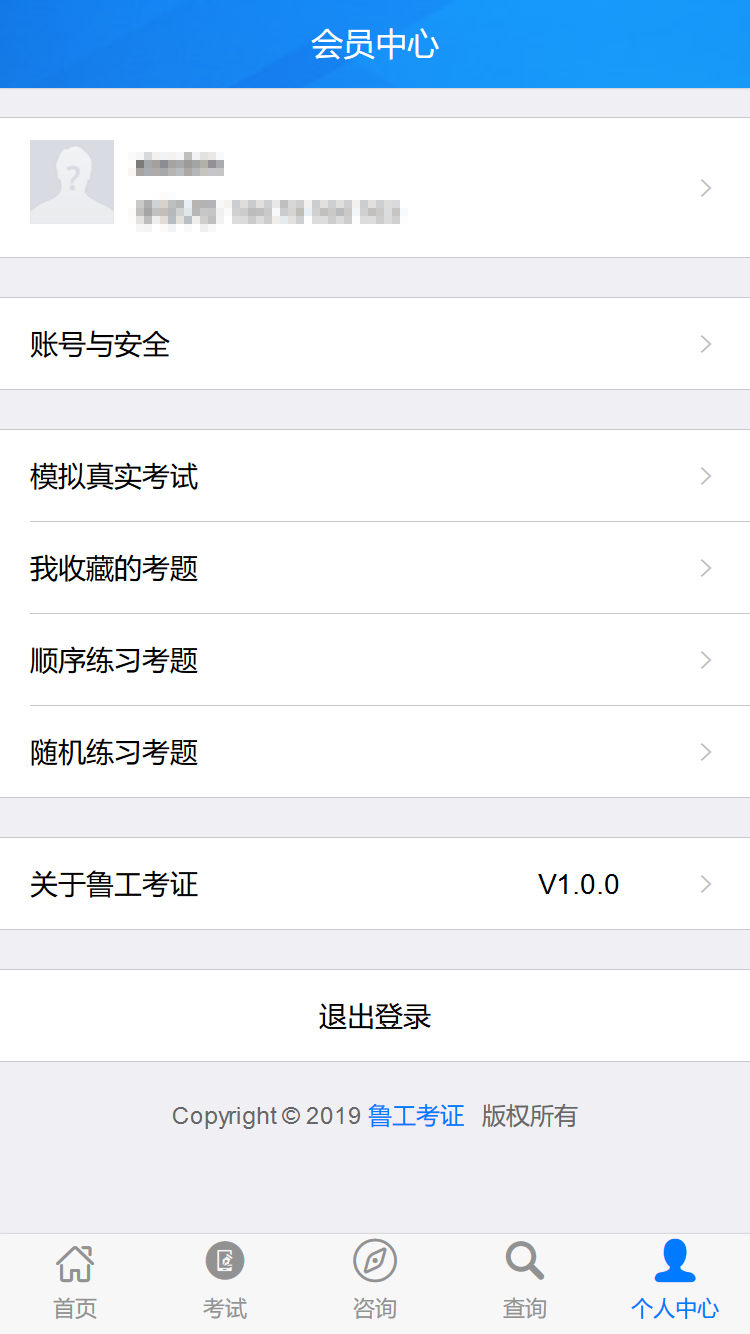Tap 退出登录 to log out
The image size is (750, 1334).
375,1016
